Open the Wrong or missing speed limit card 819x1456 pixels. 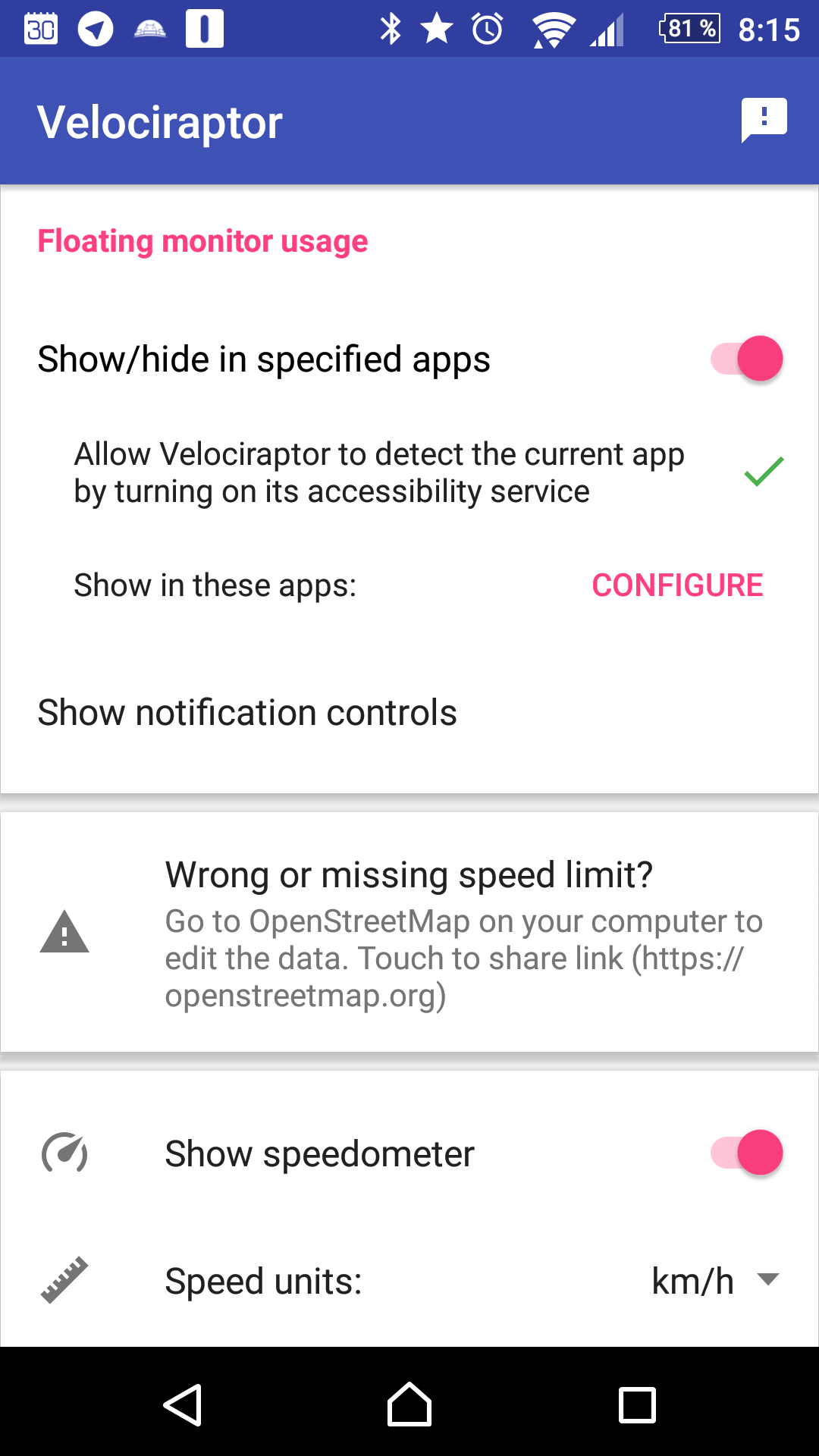[409, 932]
